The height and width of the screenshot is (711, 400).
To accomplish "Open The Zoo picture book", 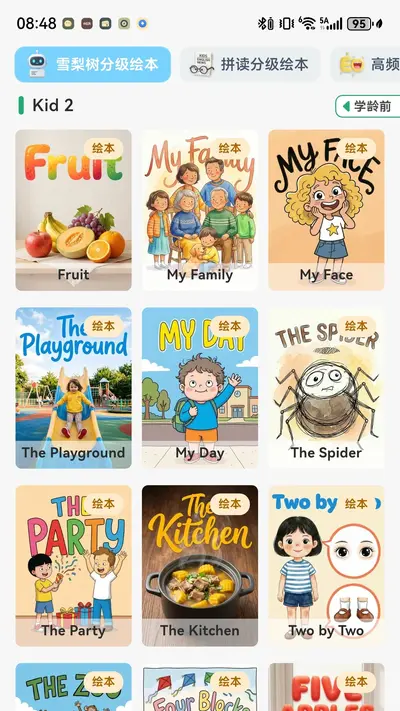I will pyautogui.click(x=73, y=687).
